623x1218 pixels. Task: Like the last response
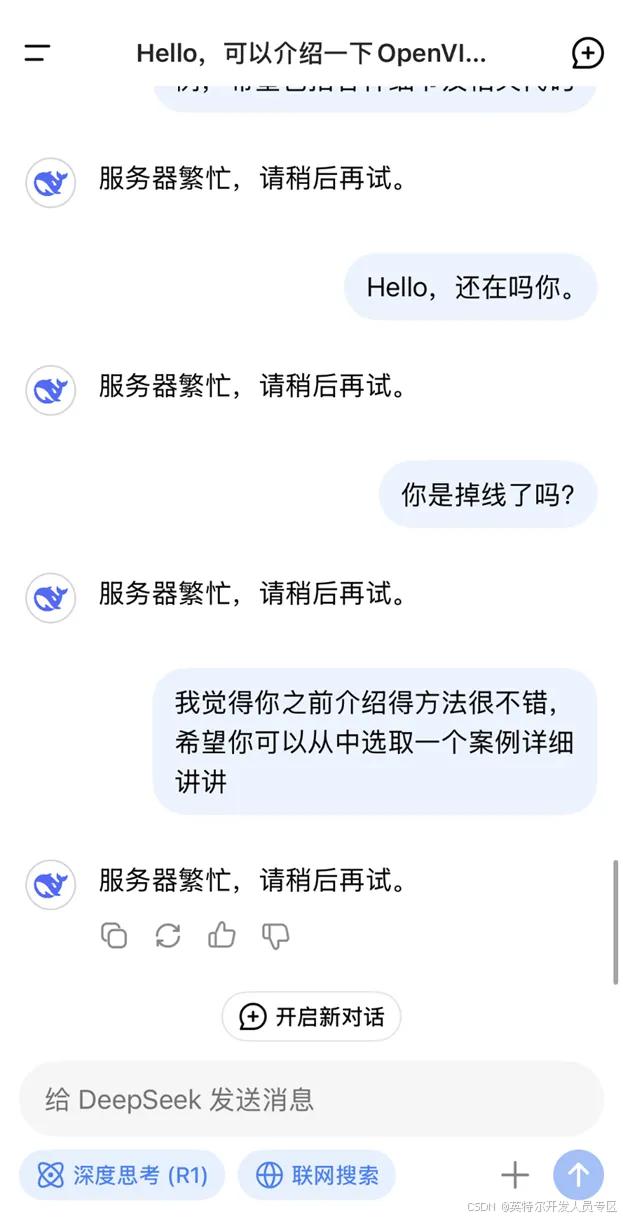pyautogui.click(x=222, y=935)
